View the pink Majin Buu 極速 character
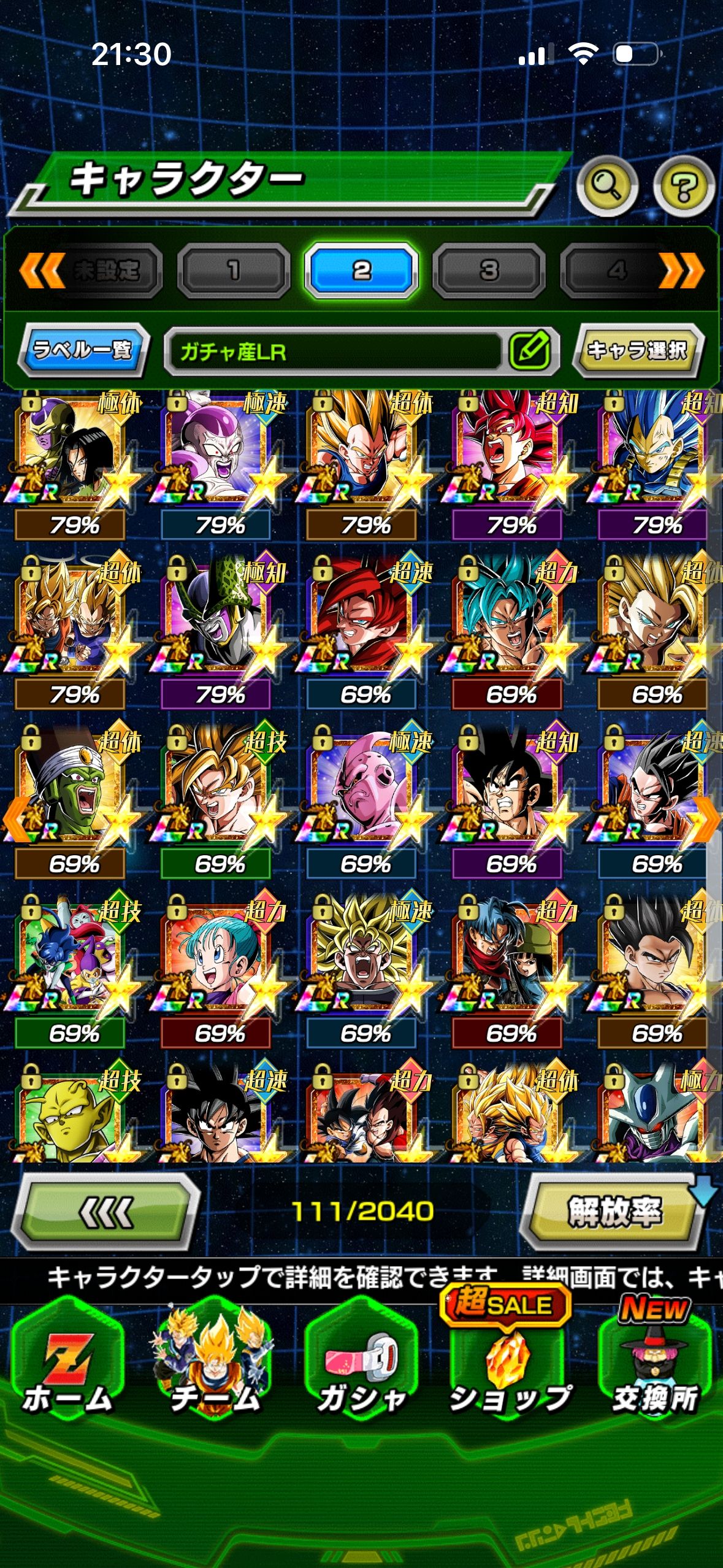Image resolution: width=723 pixels, height=1568 pixels. point(365,791)
